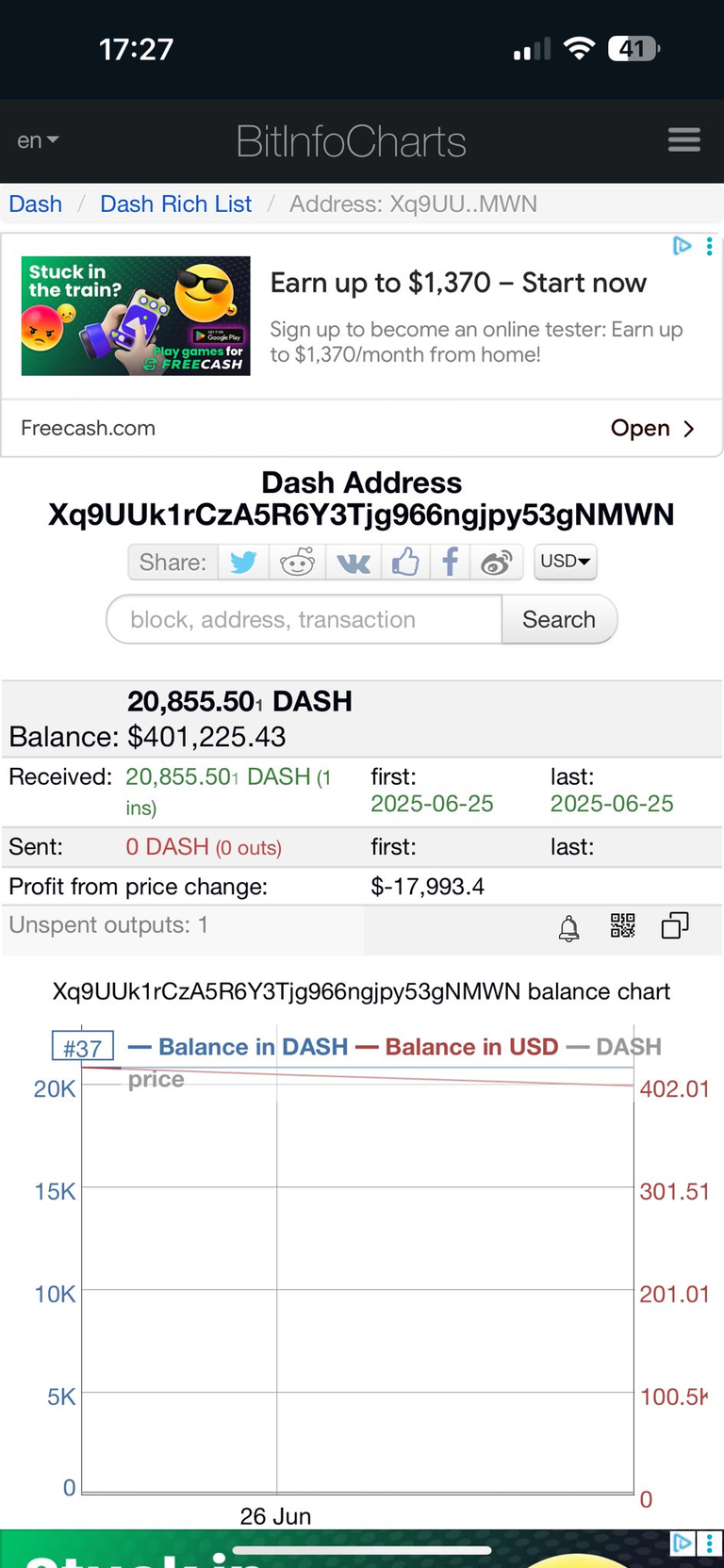This screenshot has width=724, height=1568.
Task: Show the address QR code icon
Action: click(x=622, y=926)
